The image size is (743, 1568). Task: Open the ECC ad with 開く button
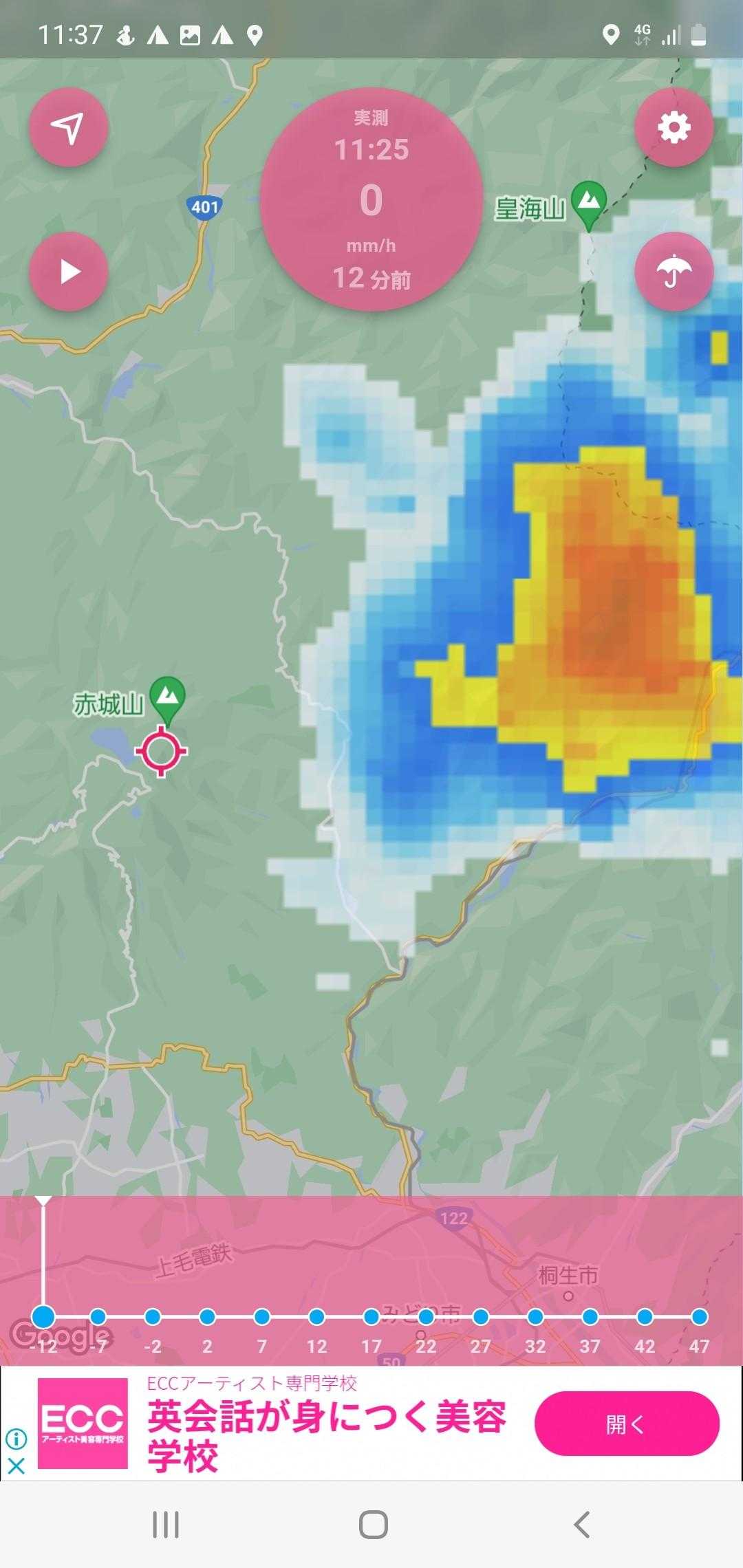coord(627,1424)
